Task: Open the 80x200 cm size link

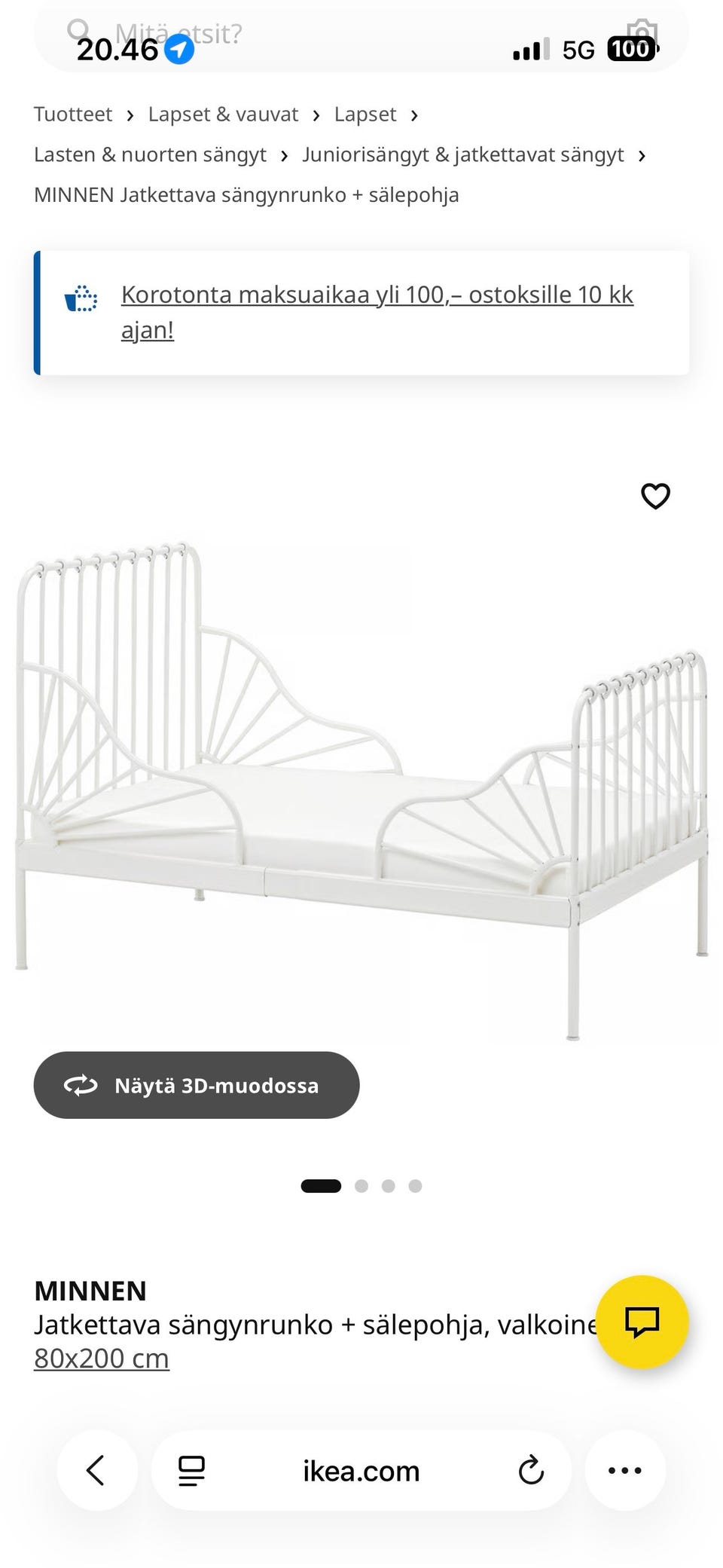Action: coord(102,1359)
